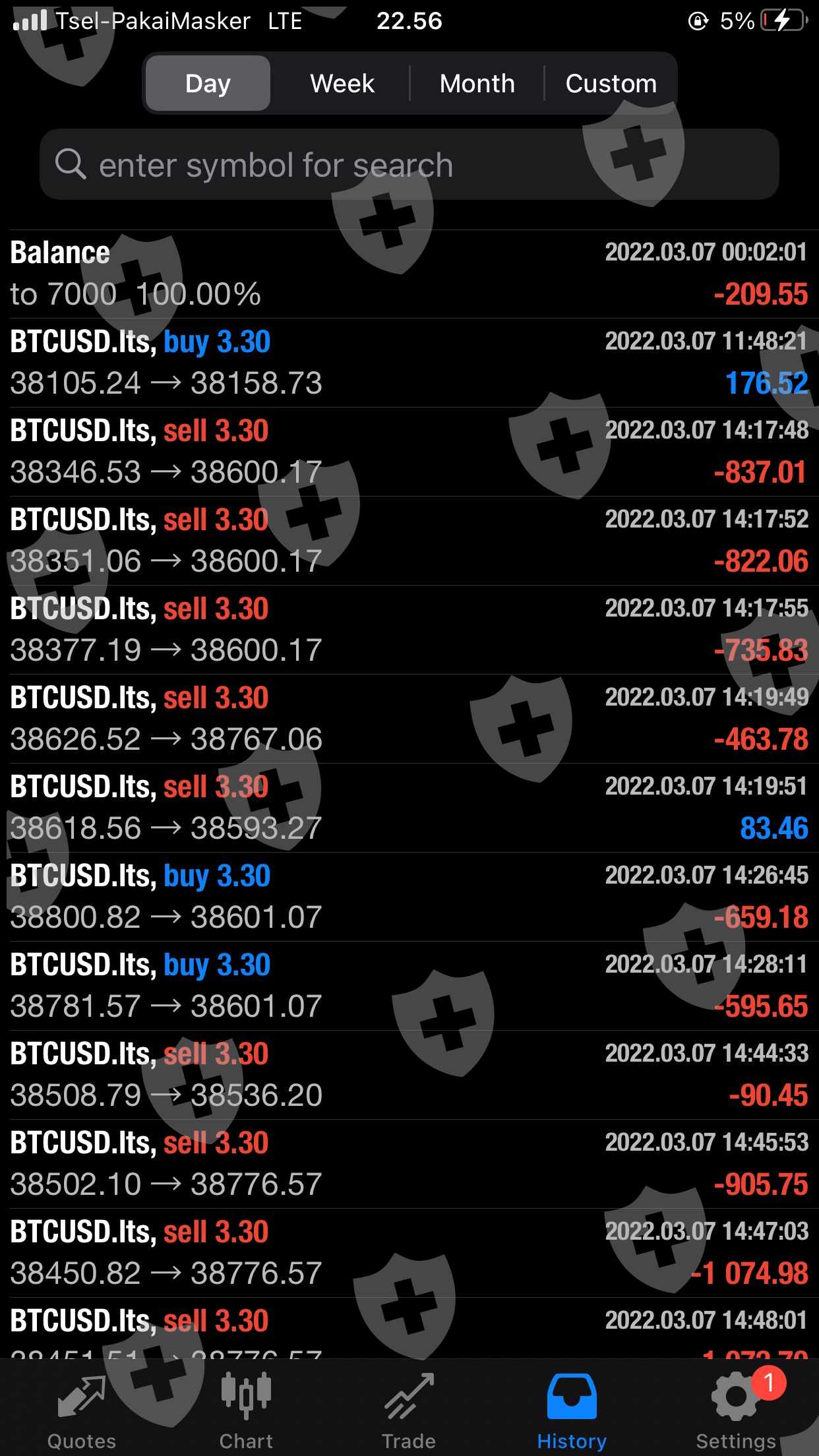Open sell trade with -837.01 loss
This screenshot has width=819, height=1456.
409,452
